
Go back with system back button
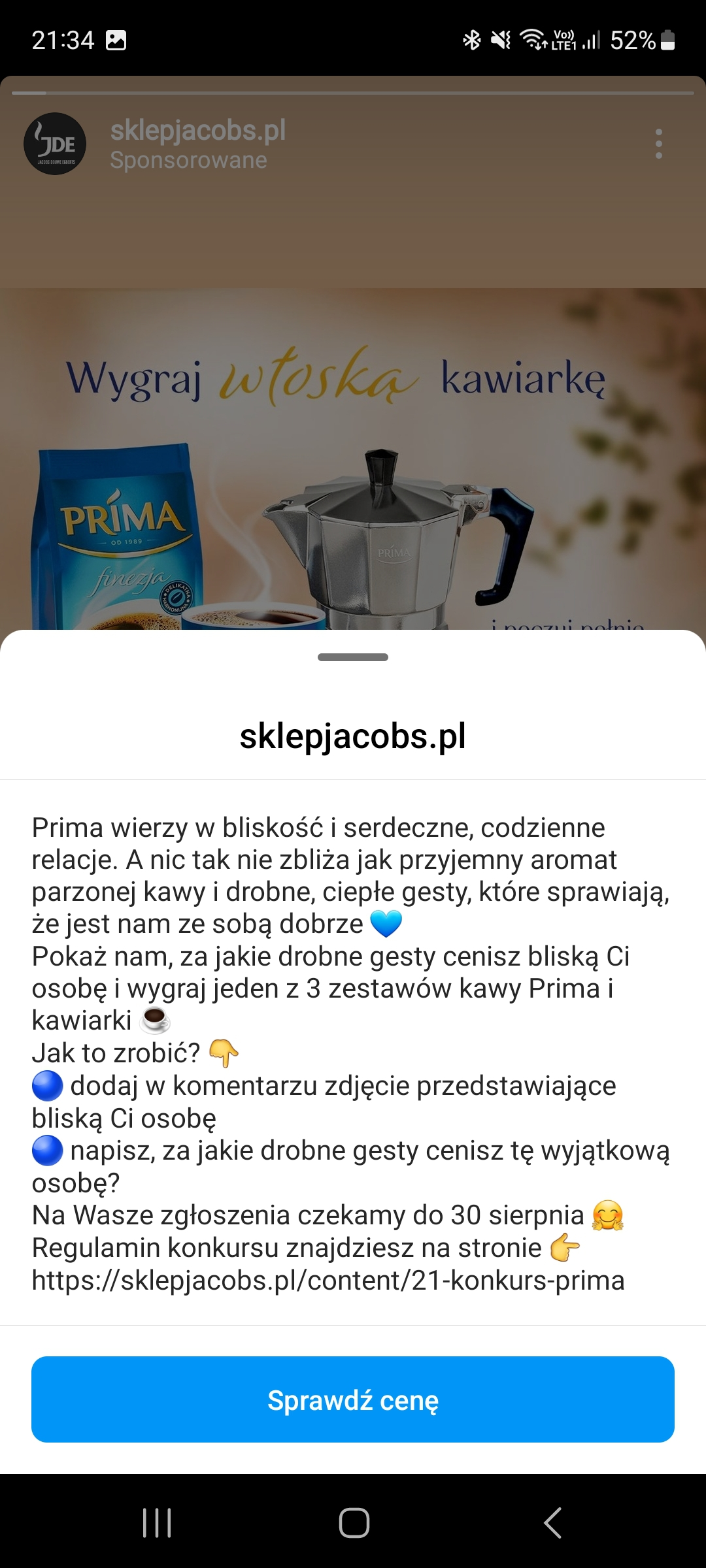pos(552,1523)
